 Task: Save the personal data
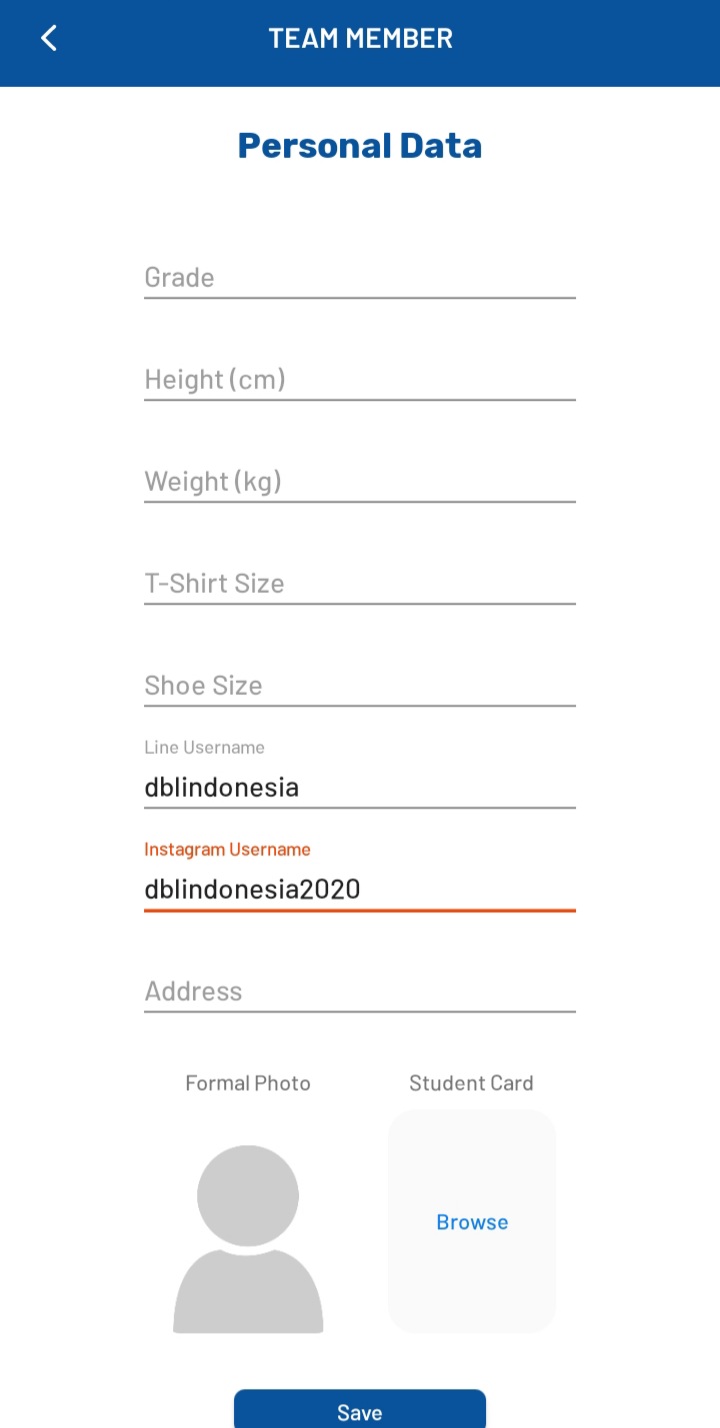360,1410
